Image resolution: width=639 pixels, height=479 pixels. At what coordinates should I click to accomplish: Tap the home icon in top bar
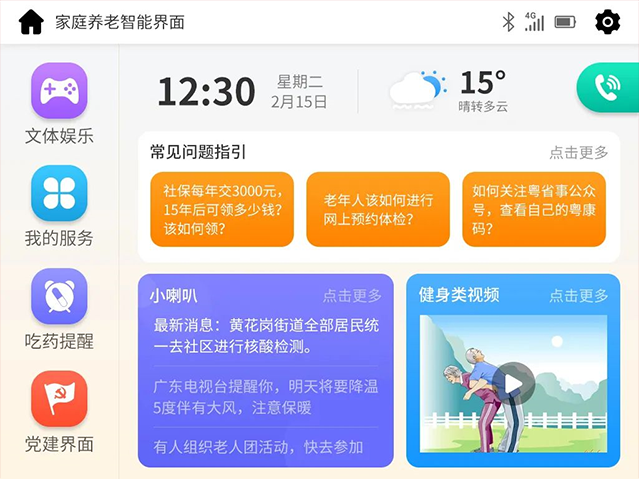[x=31, y=22]
